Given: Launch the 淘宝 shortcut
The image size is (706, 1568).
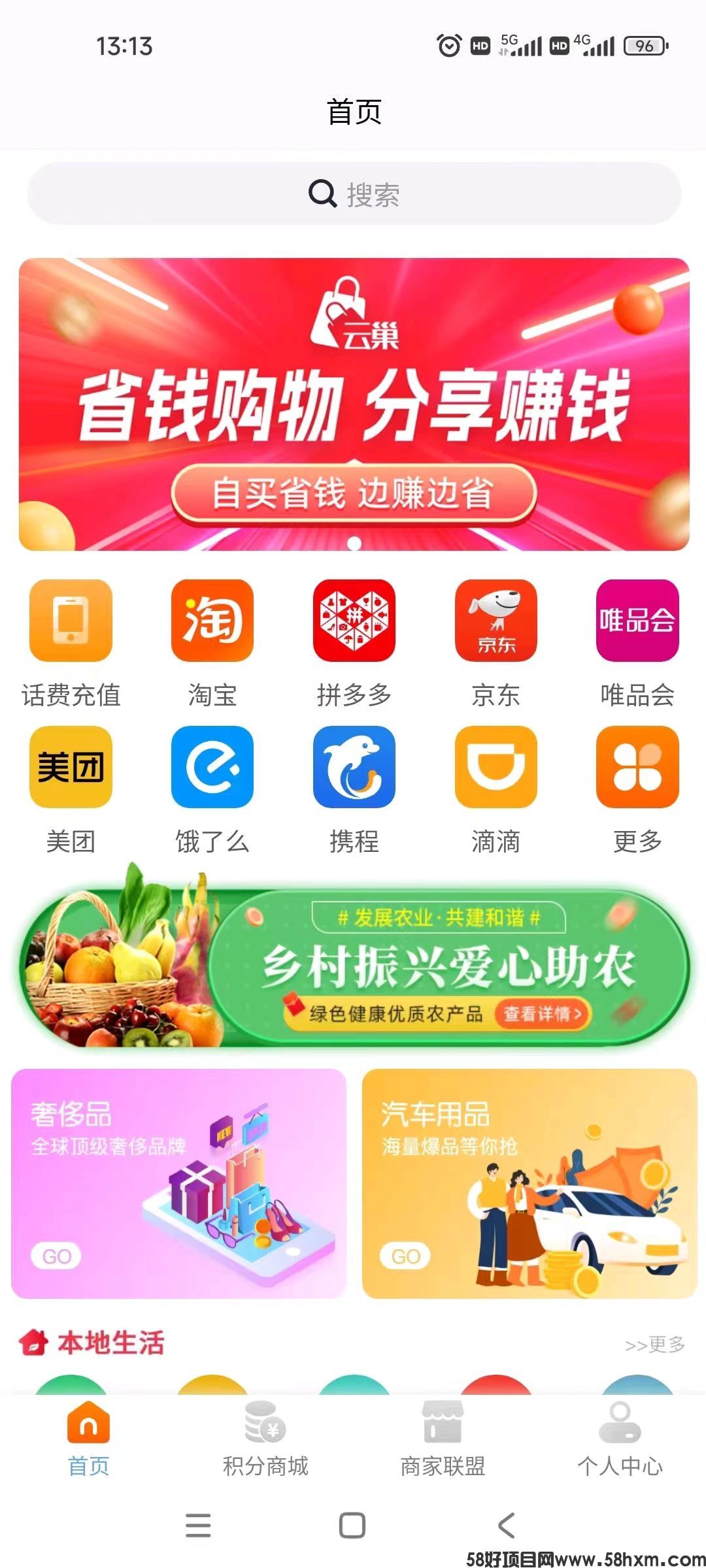Looking at the screenshot, I should pyautogui.click(x=212, y=621).
